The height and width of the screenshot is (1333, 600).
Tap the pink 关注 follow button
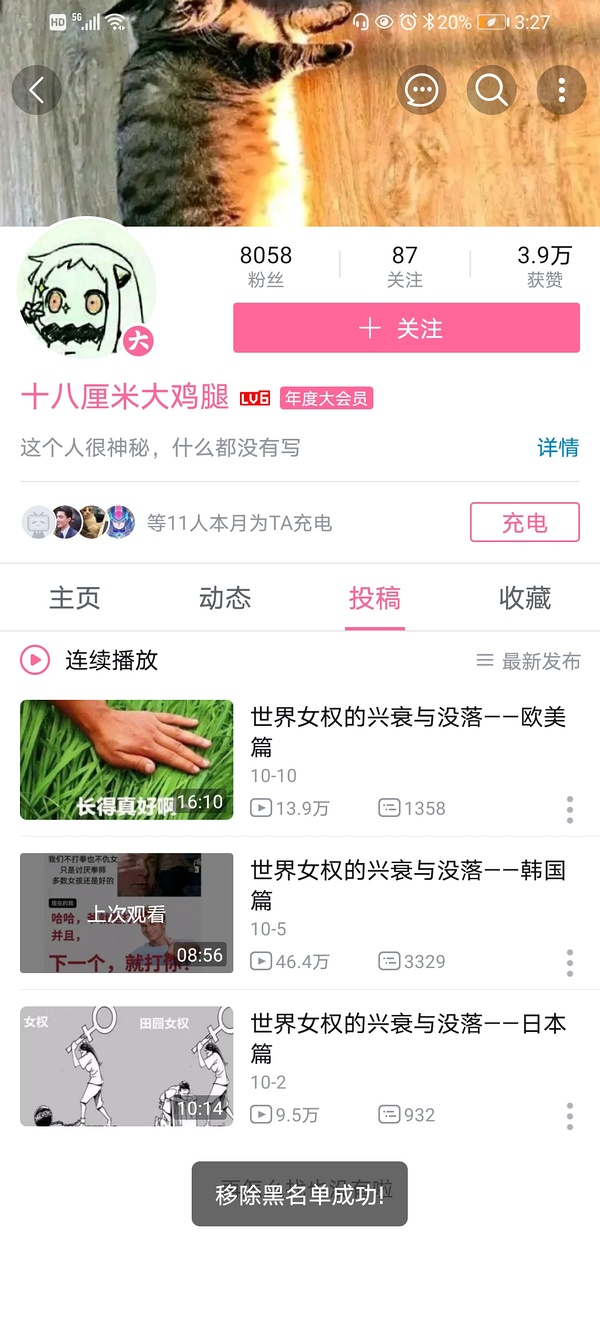406,328
